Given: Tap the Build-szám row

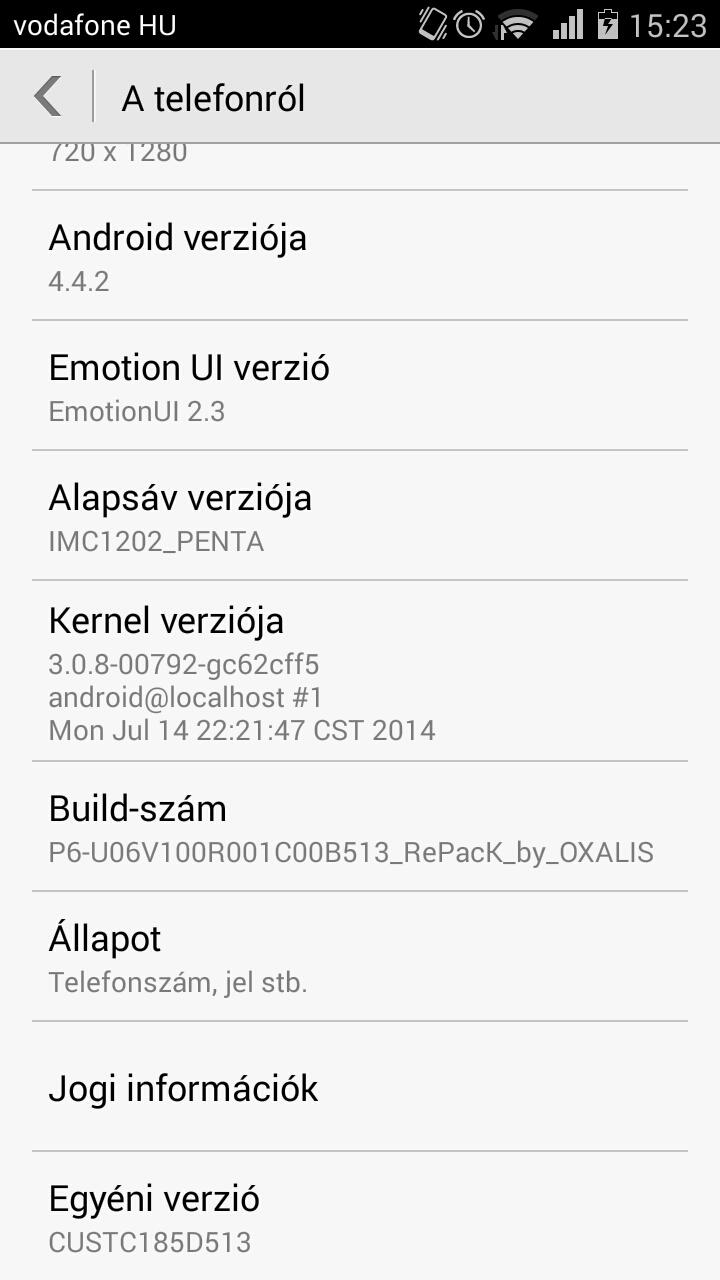Looking at the screenshot, I should pyautogui.click(x=360, y=827).
